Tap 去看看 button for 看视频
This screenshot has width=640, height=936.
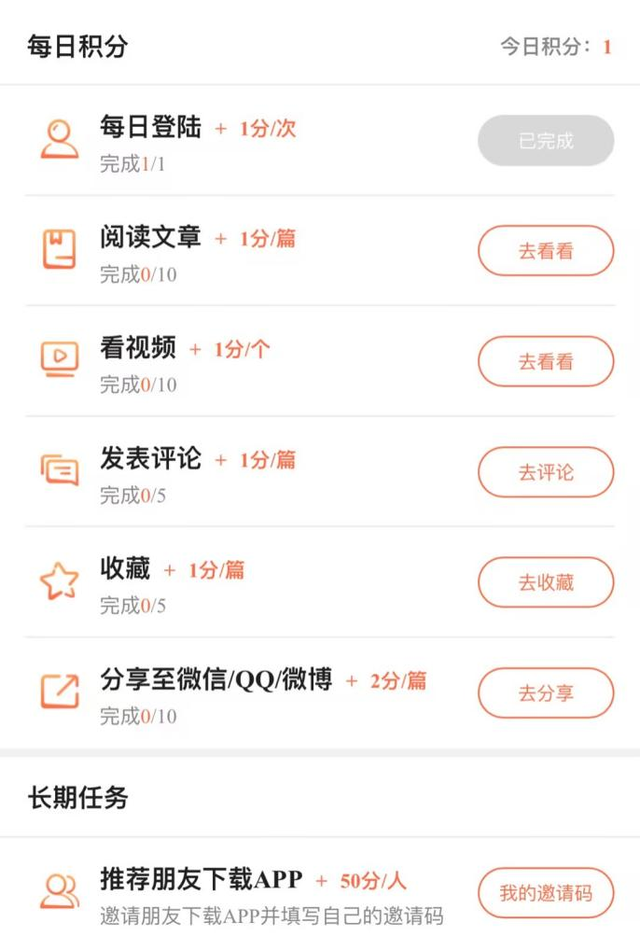pos(545,361)
